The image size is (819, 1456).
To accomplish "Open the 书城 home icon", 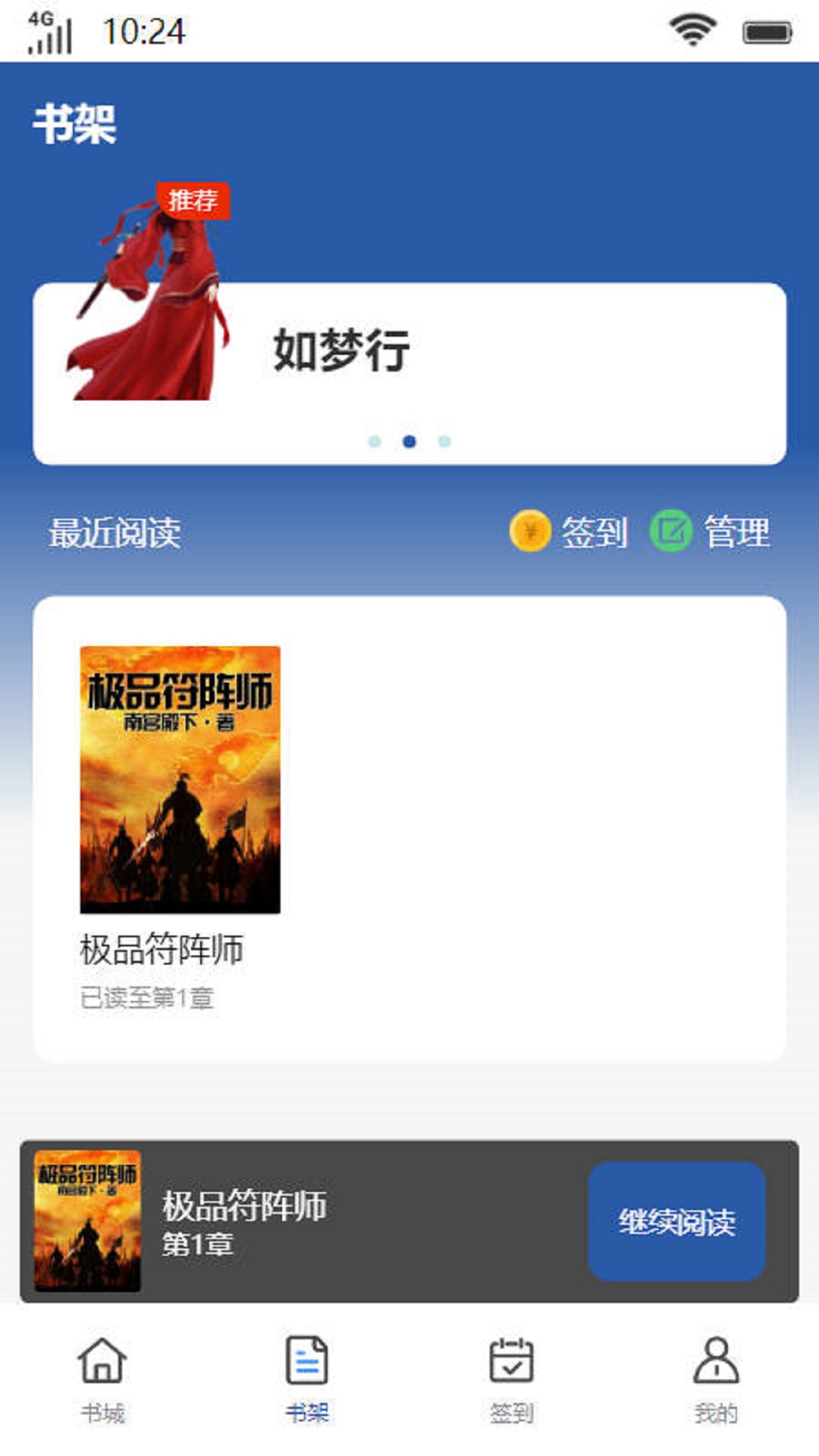I will 102,1361.
